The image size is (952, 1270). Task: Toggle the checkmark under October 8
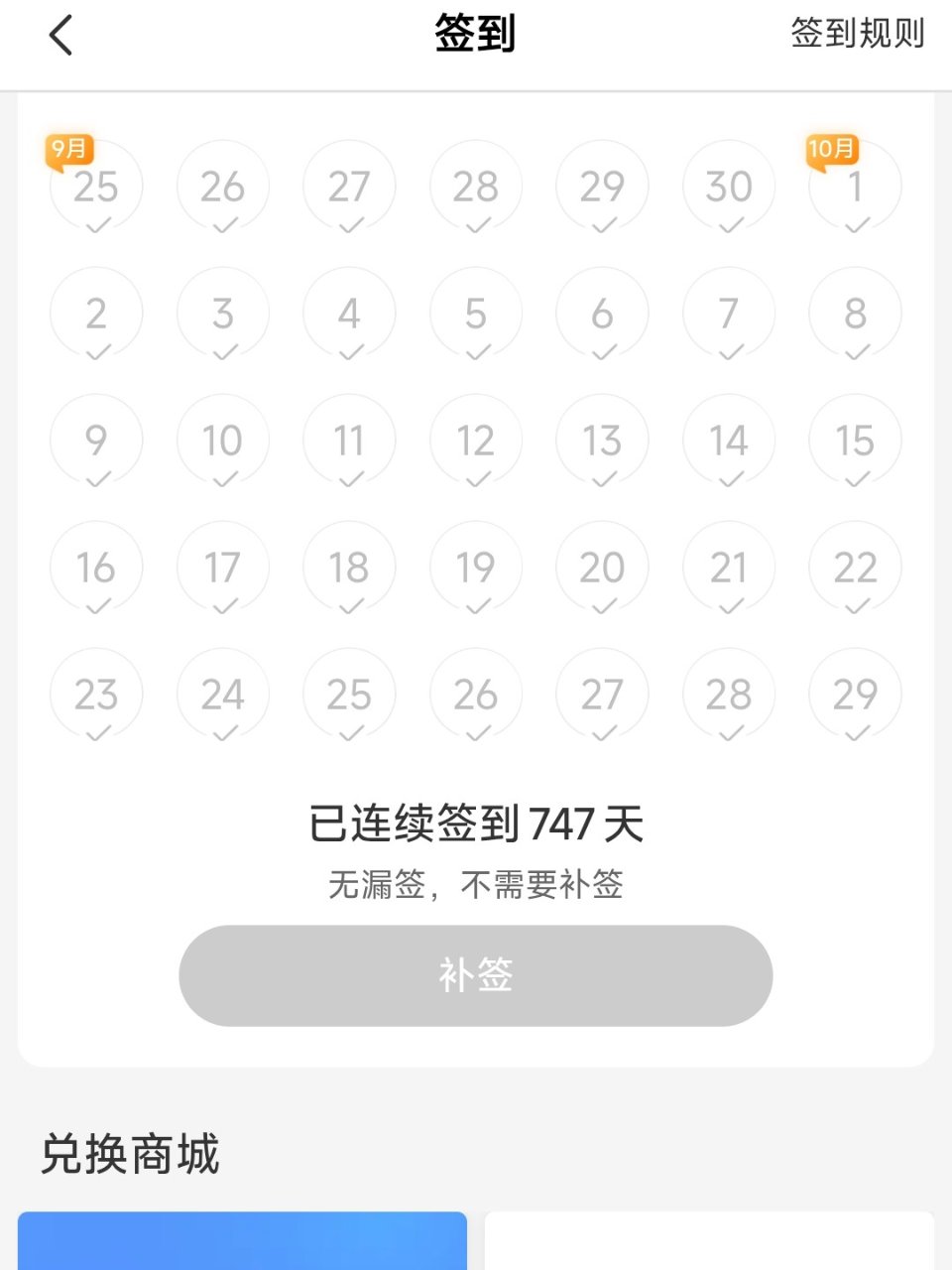coord(855,349)
